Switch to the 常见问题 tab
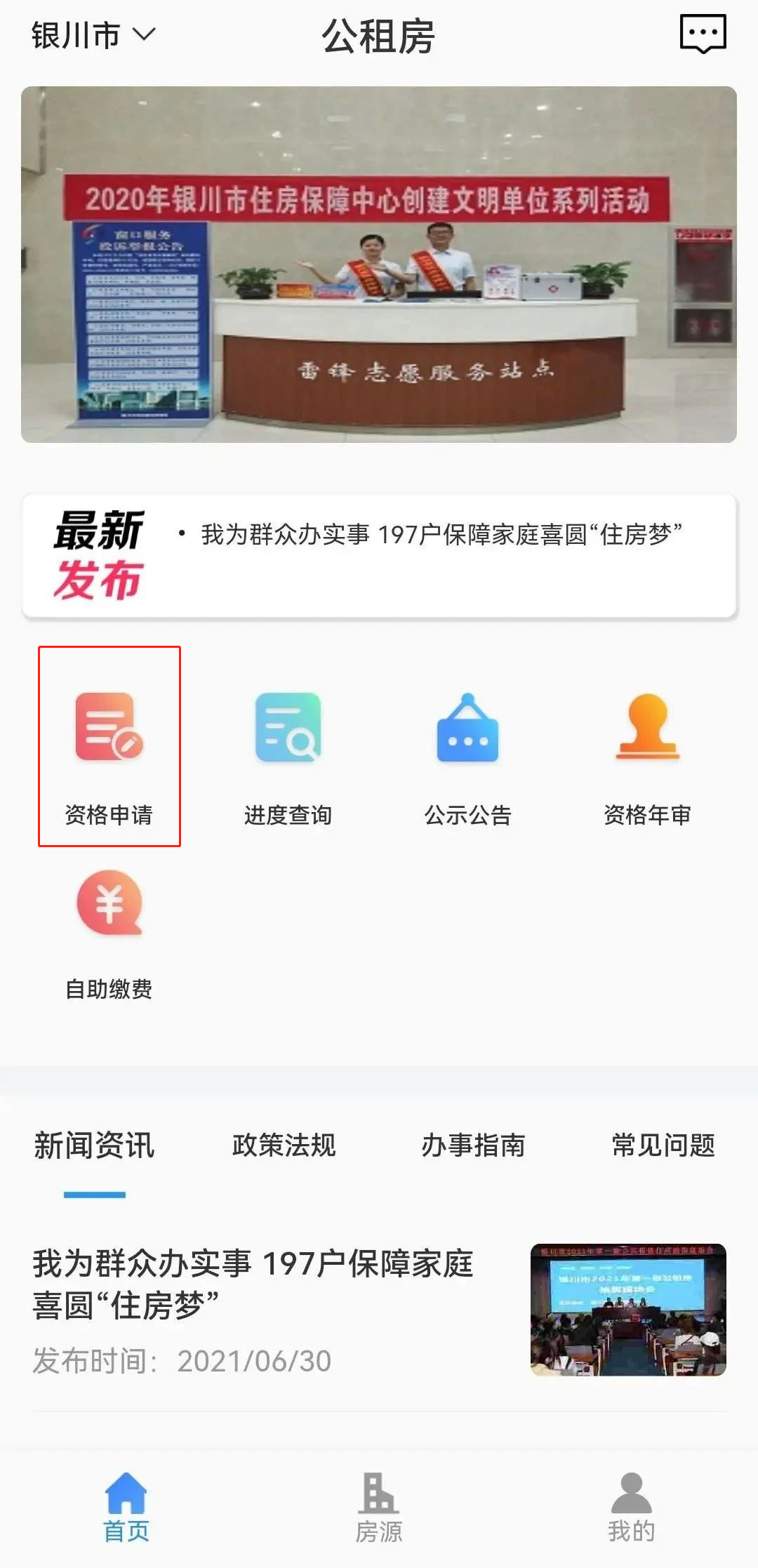This screenshot has height=1568, width=758. pyautogui.click(x=663, y=1145)
